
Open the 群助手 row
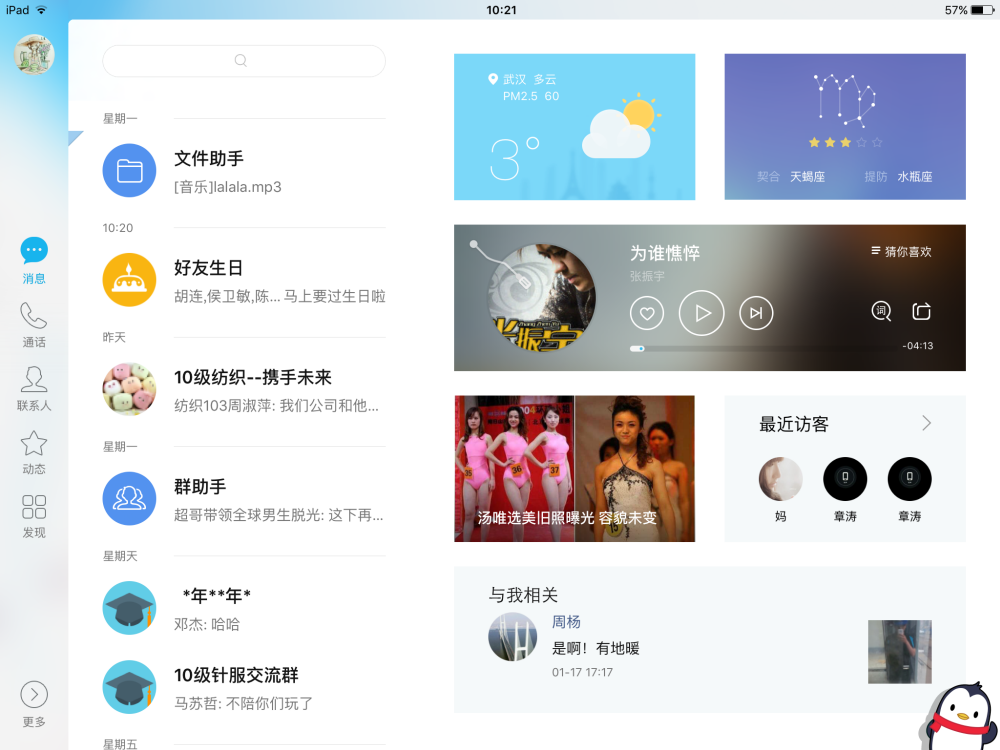click(x=243, y=499)
